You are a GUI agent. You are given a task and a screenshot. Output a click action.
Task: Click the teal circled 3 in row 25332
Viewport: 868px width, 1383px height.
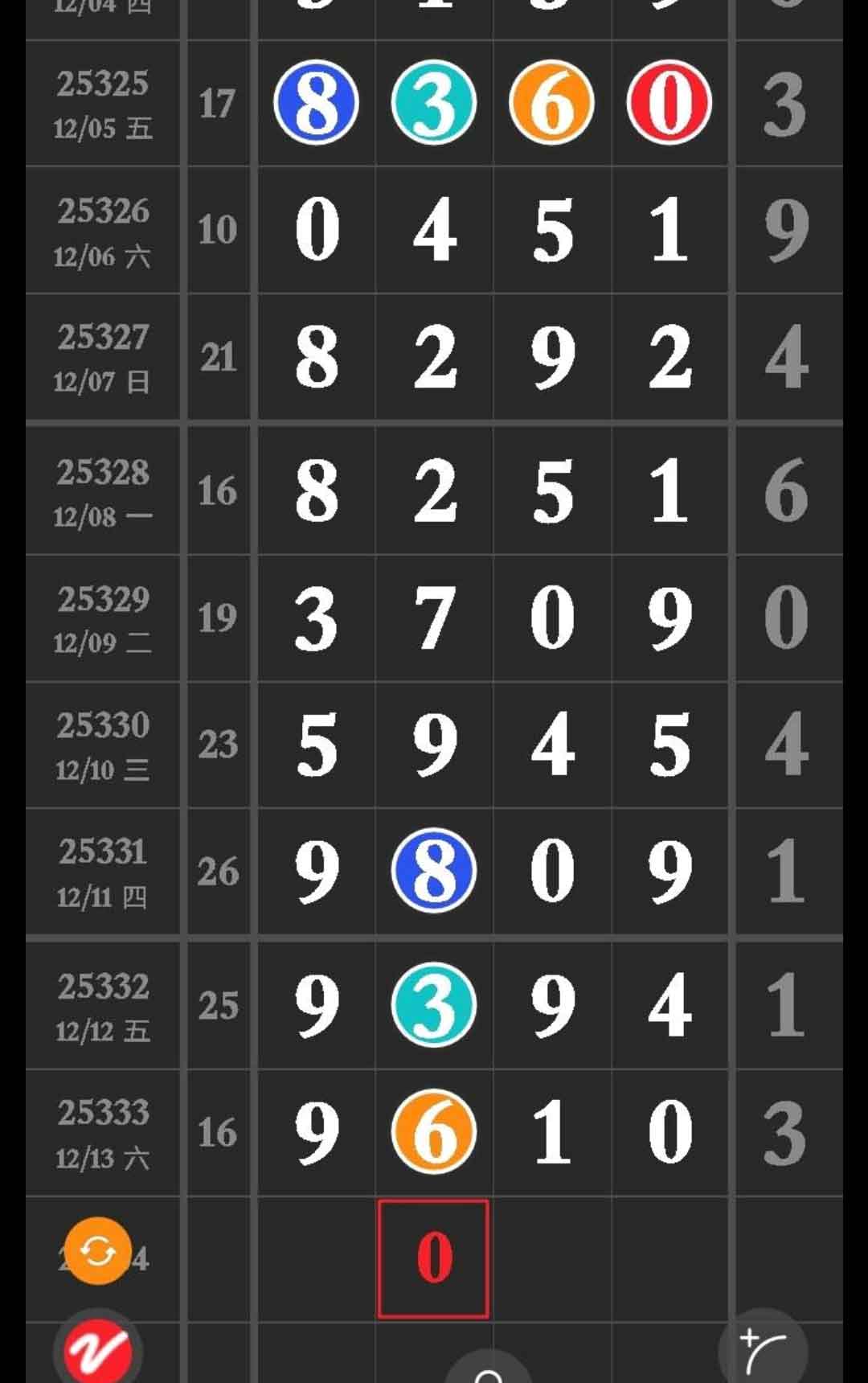point(433,1003)
